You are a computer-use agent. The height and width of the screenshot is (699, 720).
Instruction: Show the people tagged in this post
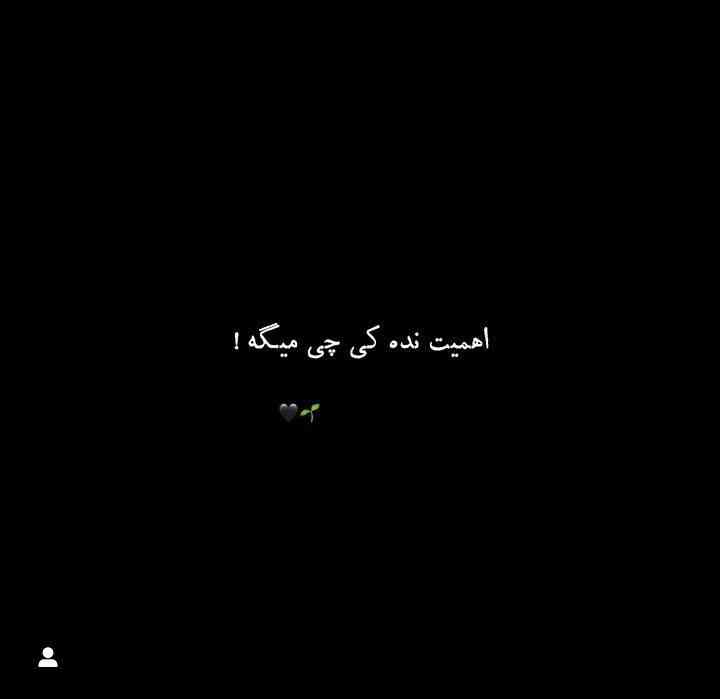click(x=48, y=657)
